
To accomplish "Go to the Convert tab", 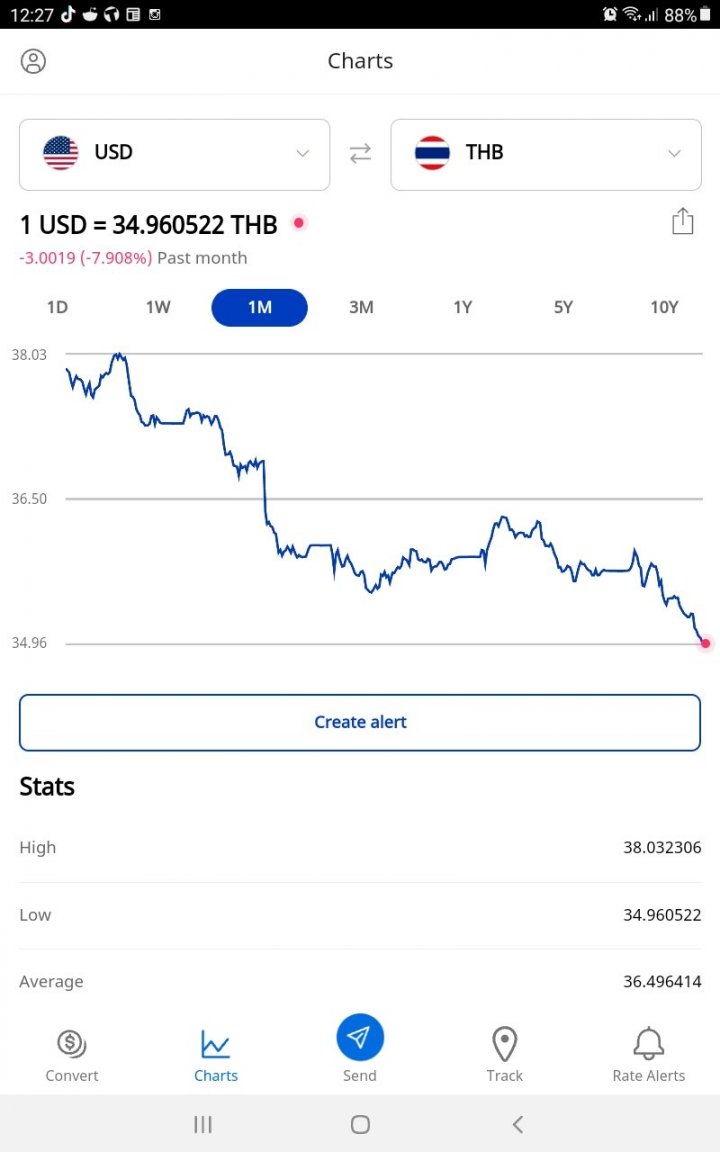I will [71, 1056].
